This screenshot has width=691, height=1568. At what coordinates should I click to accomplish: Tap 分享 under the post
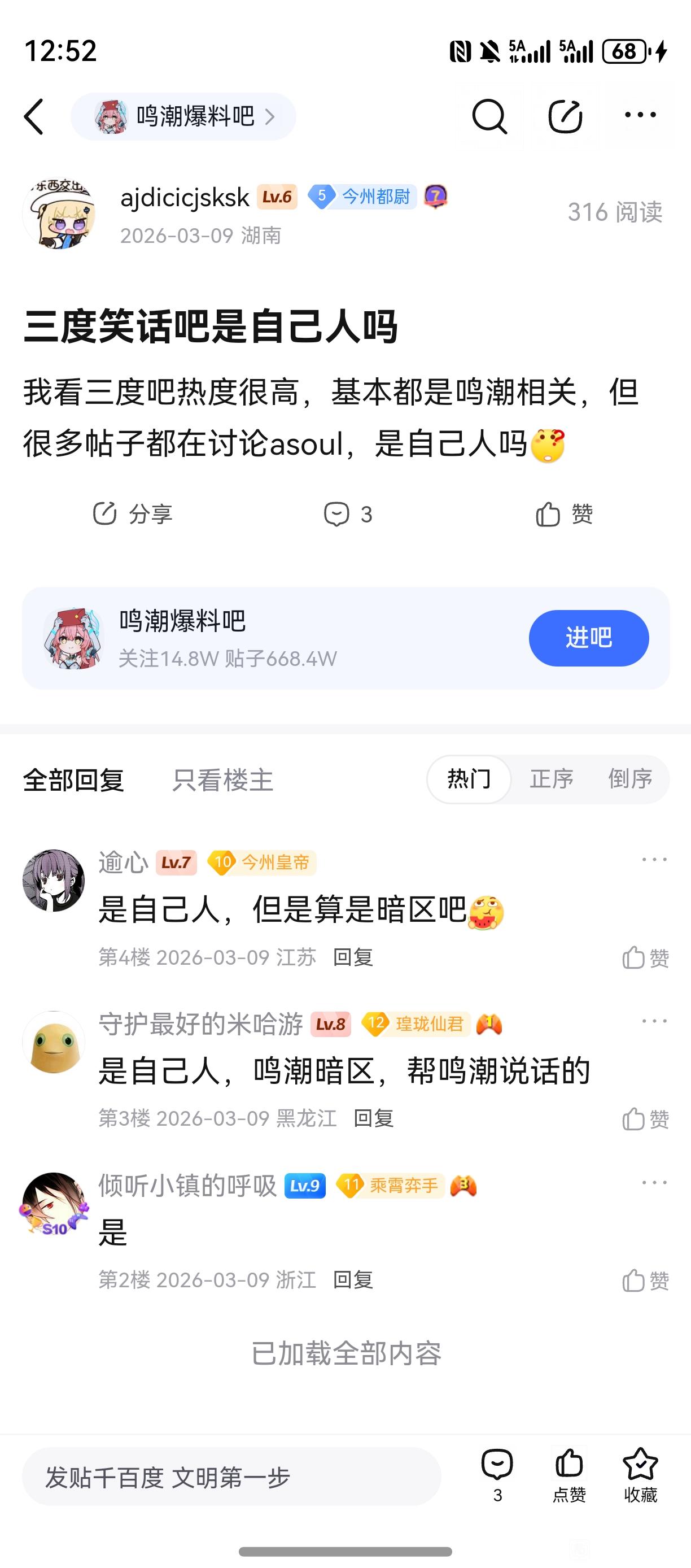[x=133, y=515]
